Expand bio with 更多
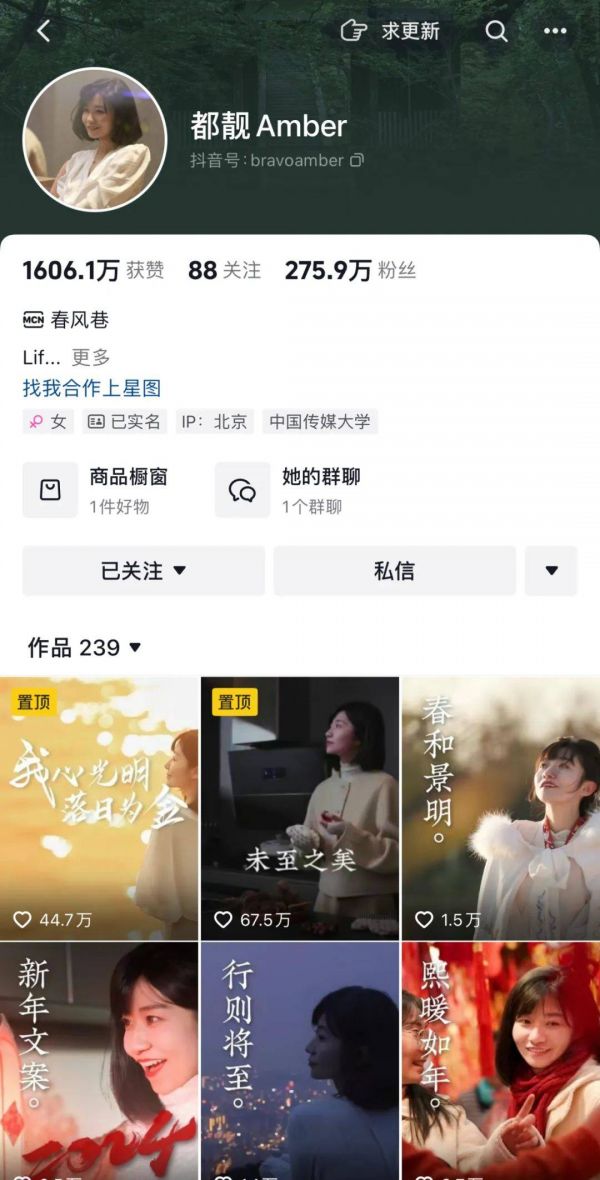 [x=91, y=357]
